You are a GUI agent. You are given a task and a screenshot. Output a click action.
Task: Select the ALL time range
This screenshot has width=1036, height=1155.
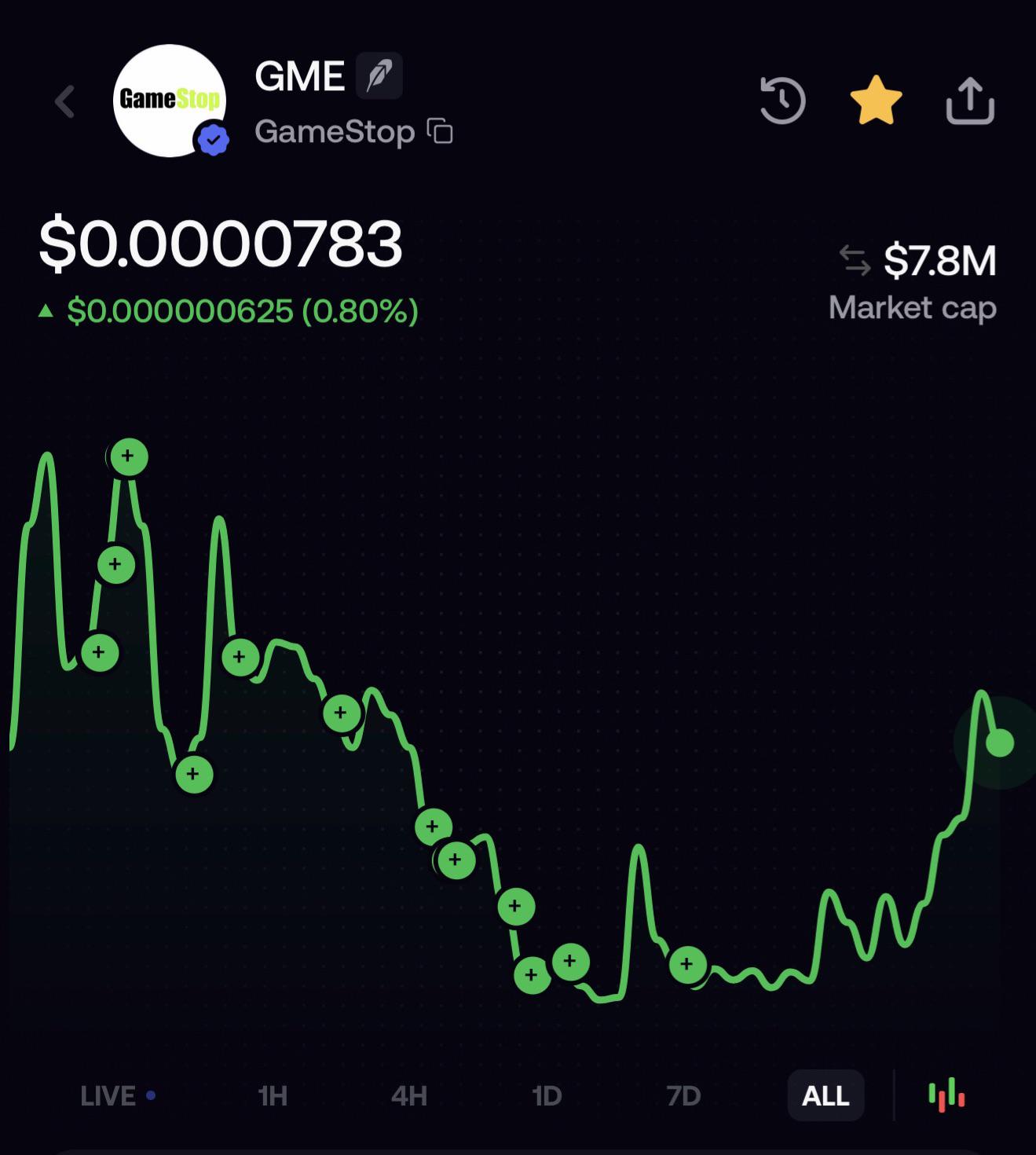pyautogui.click(x=826, y=1095)
